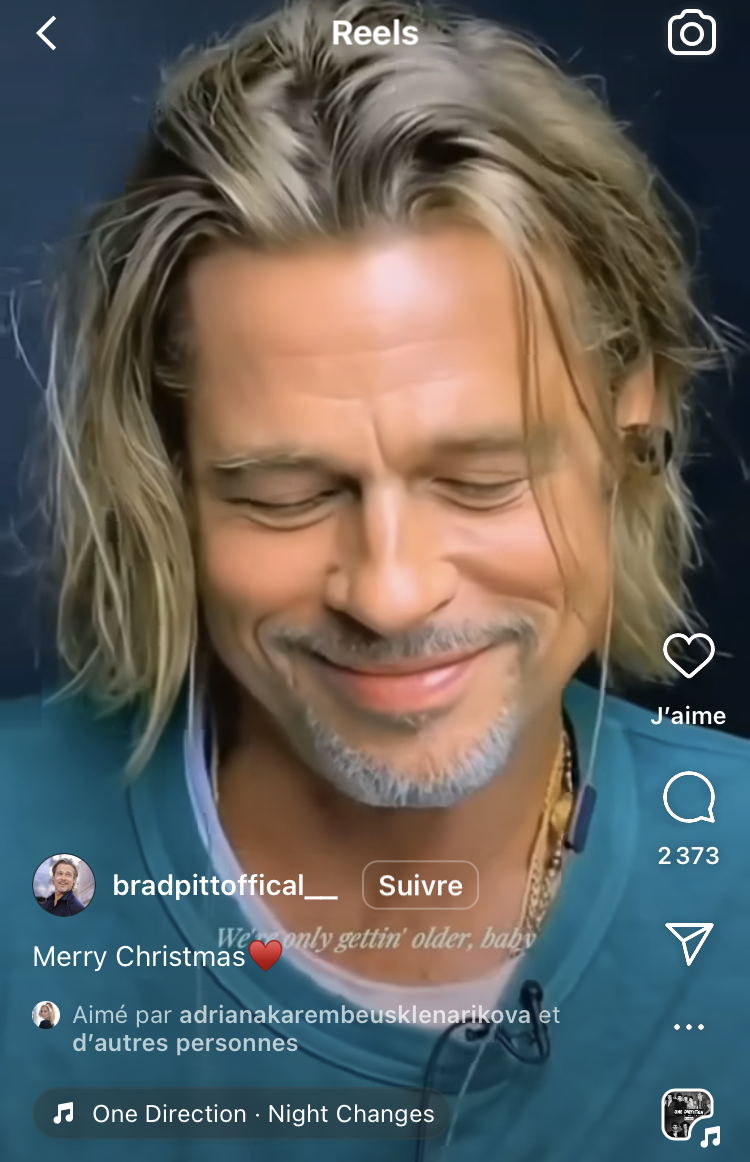Open the bradpittoffical__ profile picture

pos(64,885)
